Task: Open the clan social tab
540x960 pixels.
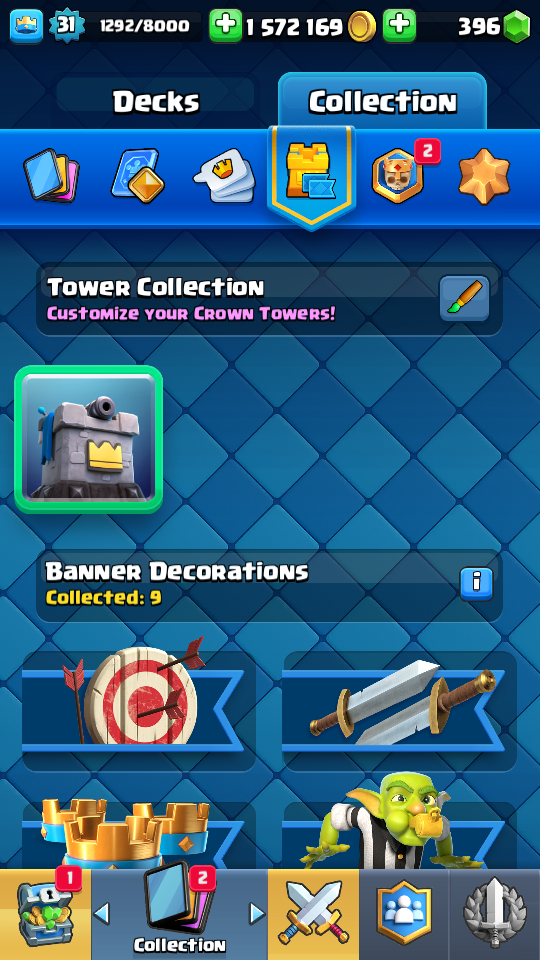Action: (x=403, y=914)
